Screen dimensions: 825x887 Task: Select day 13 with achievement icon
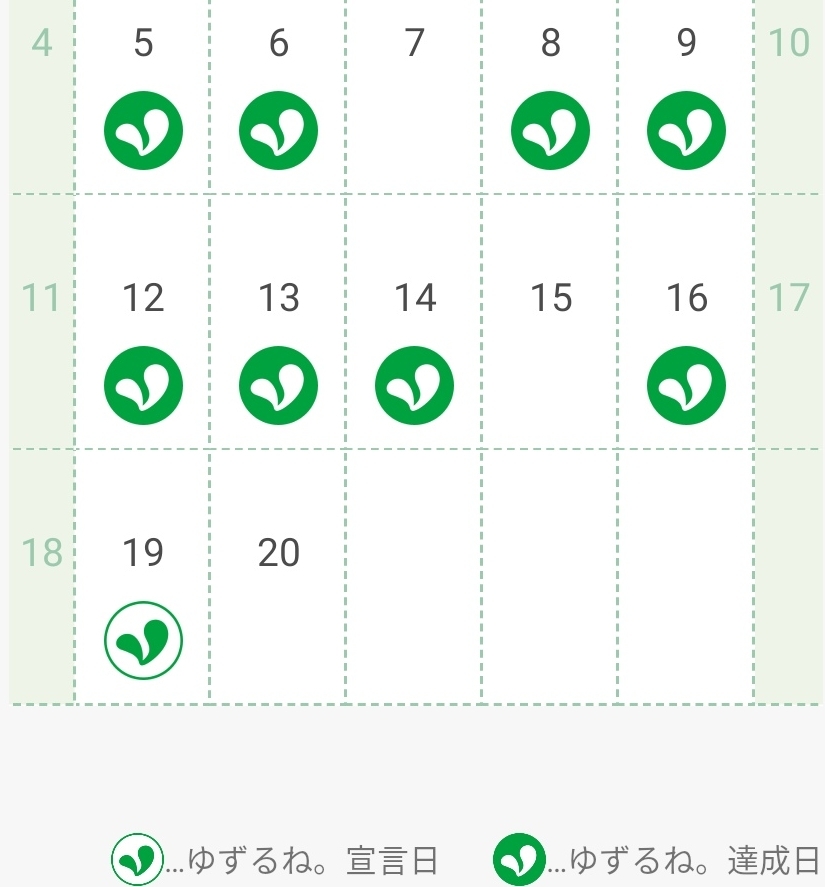pyautogui.click(x=278, y=321)
